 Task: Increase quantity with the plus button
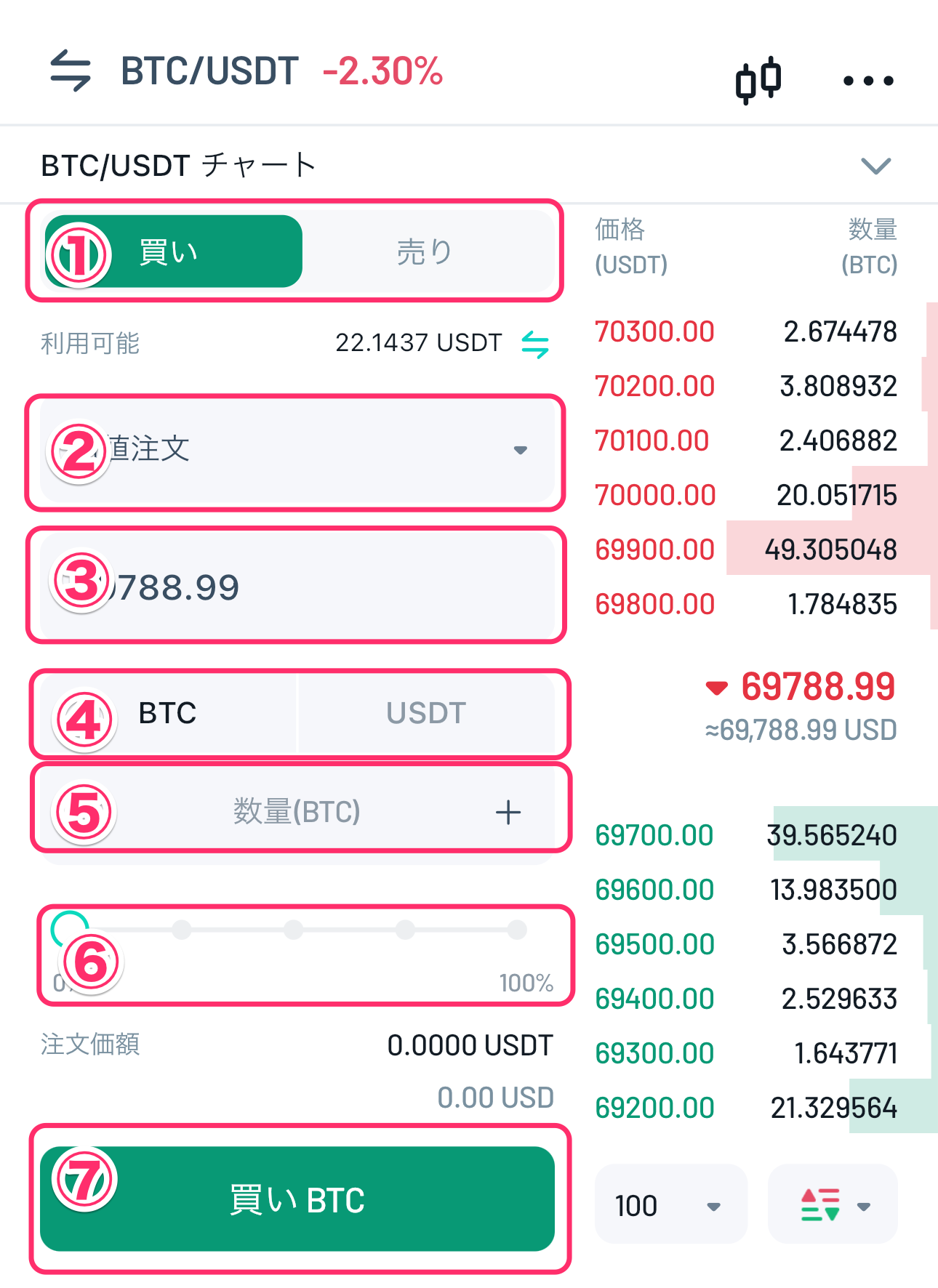508,812
